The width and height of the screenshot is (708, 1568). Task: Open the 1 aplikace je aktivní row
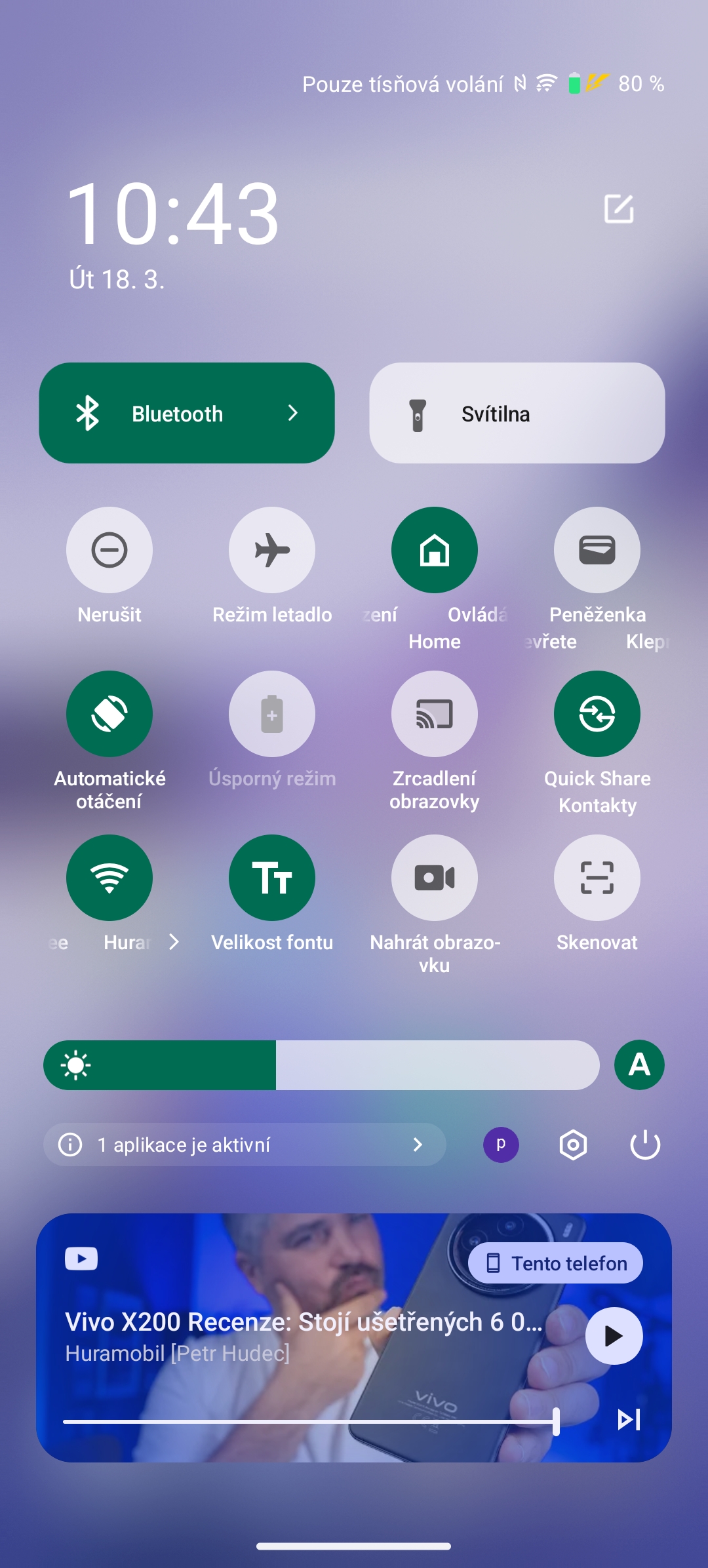coord(245,1145)
